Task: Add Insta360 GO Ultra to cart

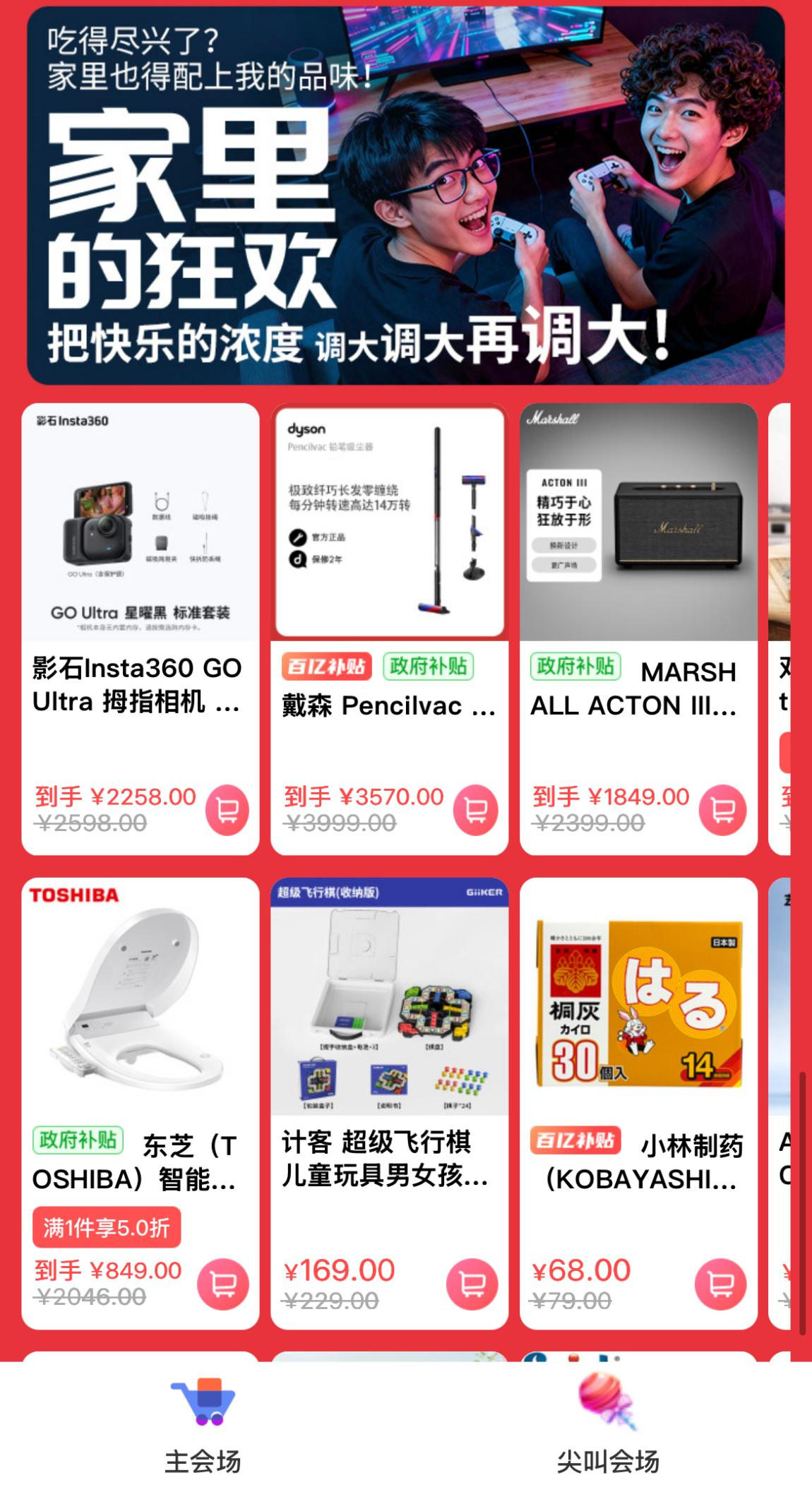Action: click(x=227, y=810)
